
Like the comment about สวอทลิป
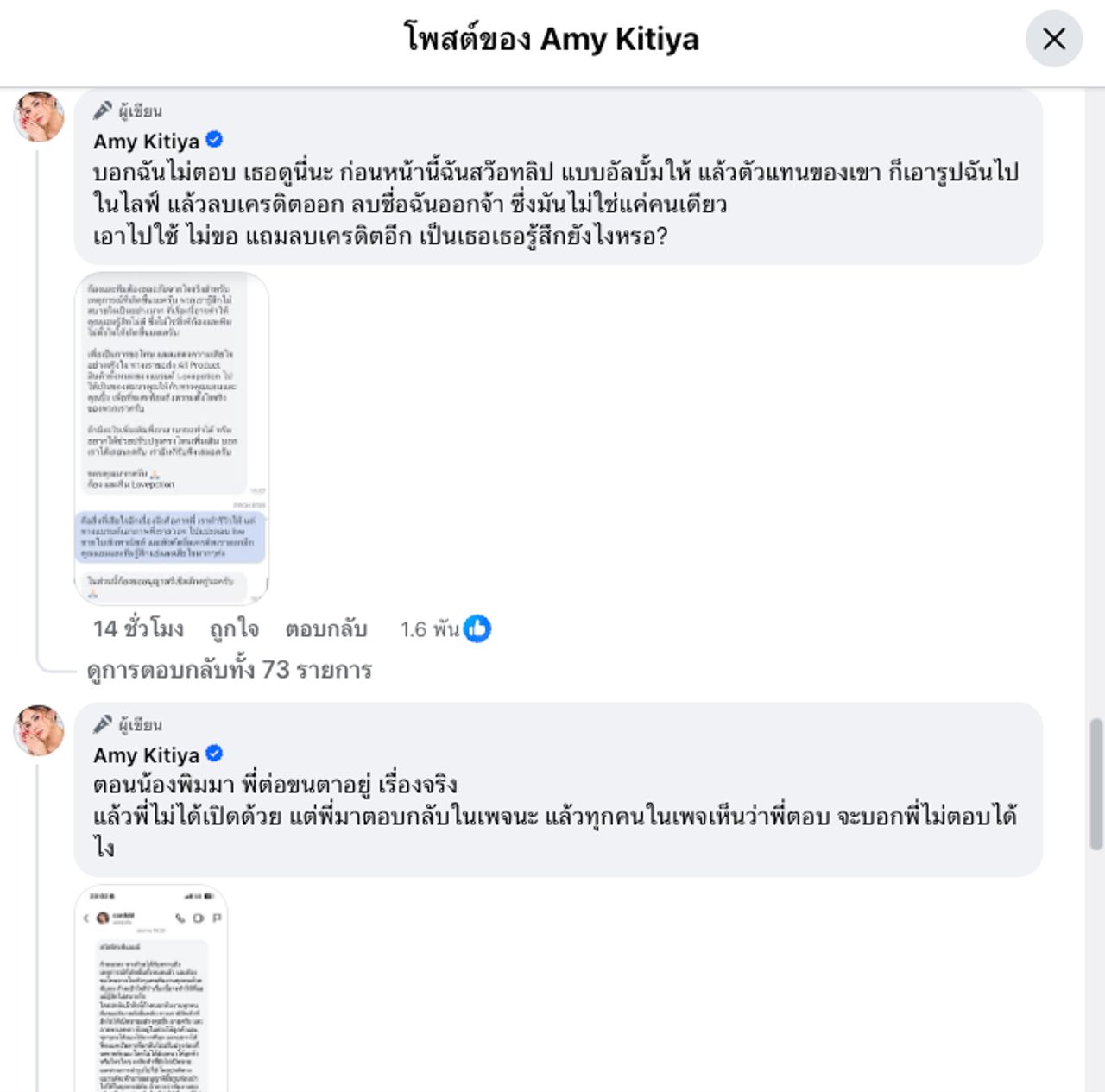point(234,629)
